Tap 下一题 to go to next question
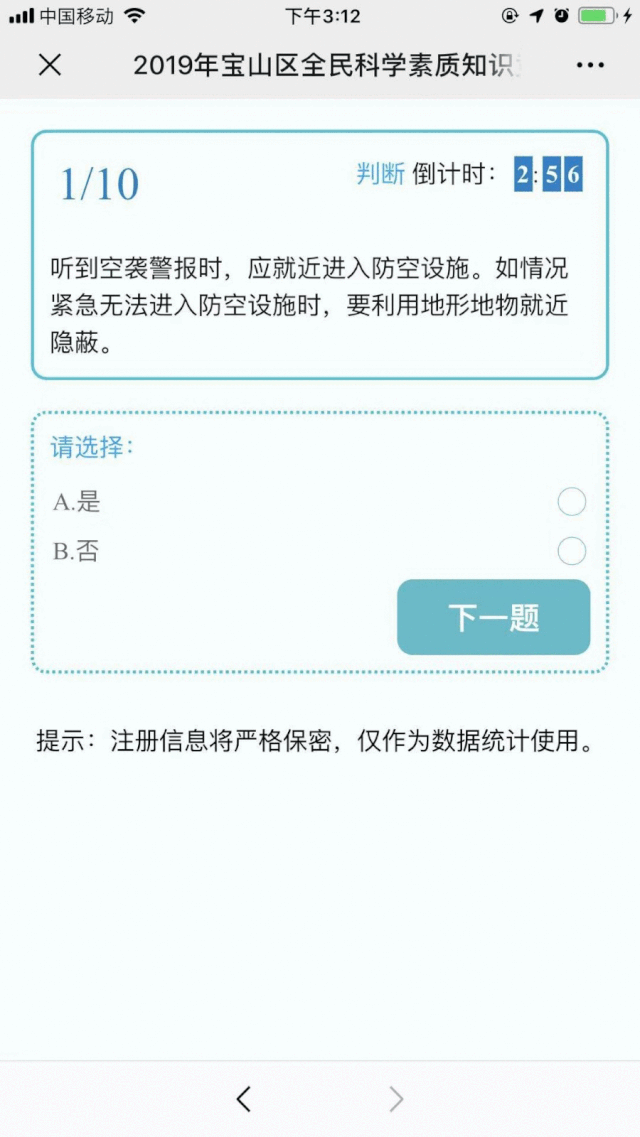Screen dimensions: 640x1137 point(494,618)
